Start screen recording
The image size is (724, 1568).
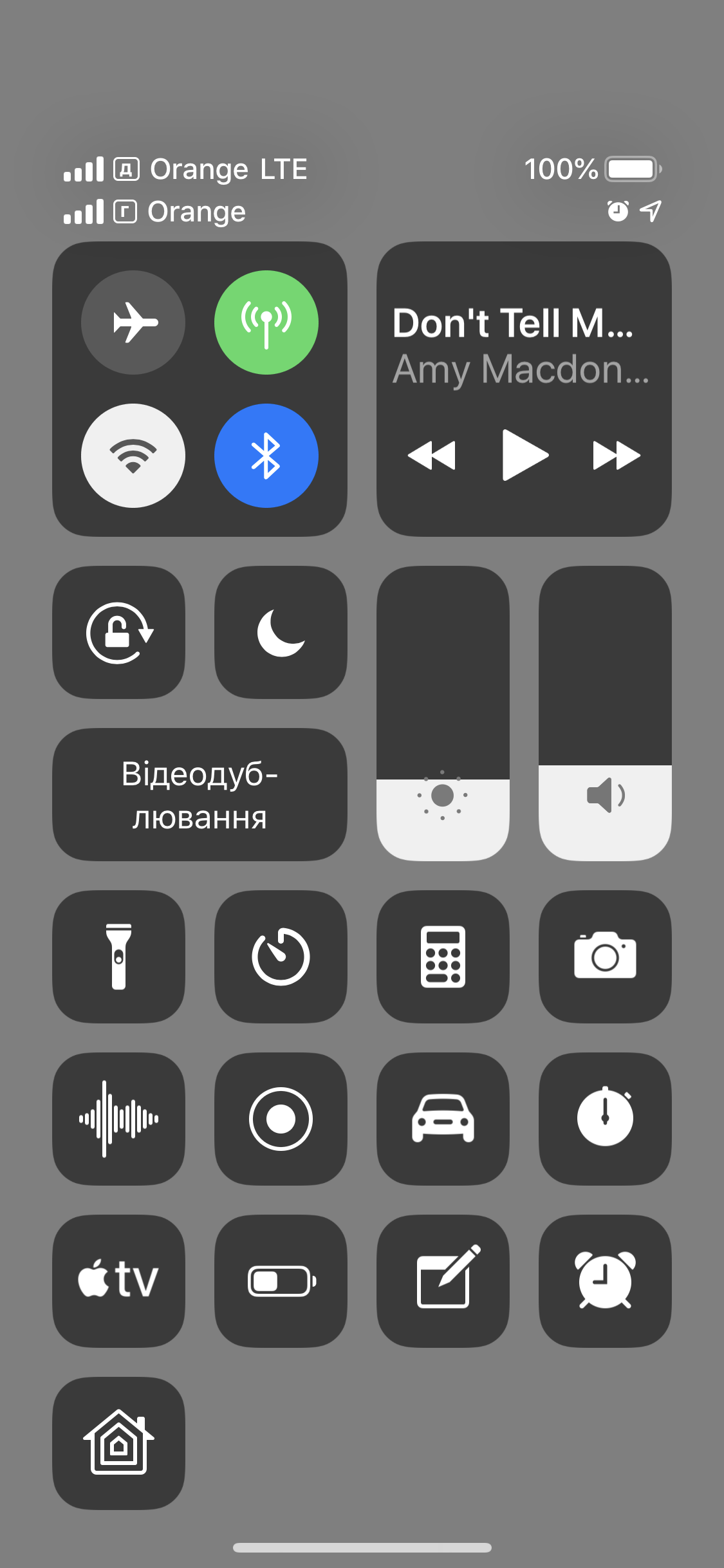click(x=281, y=1119)
